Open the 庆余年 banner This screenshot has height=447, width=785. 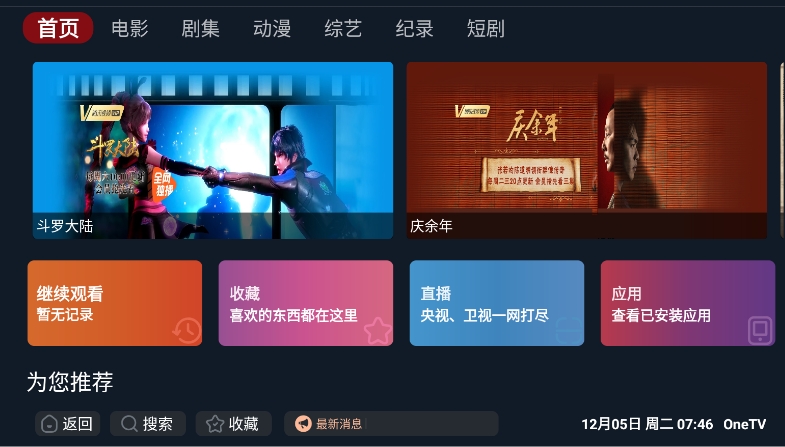click(586, 150)
